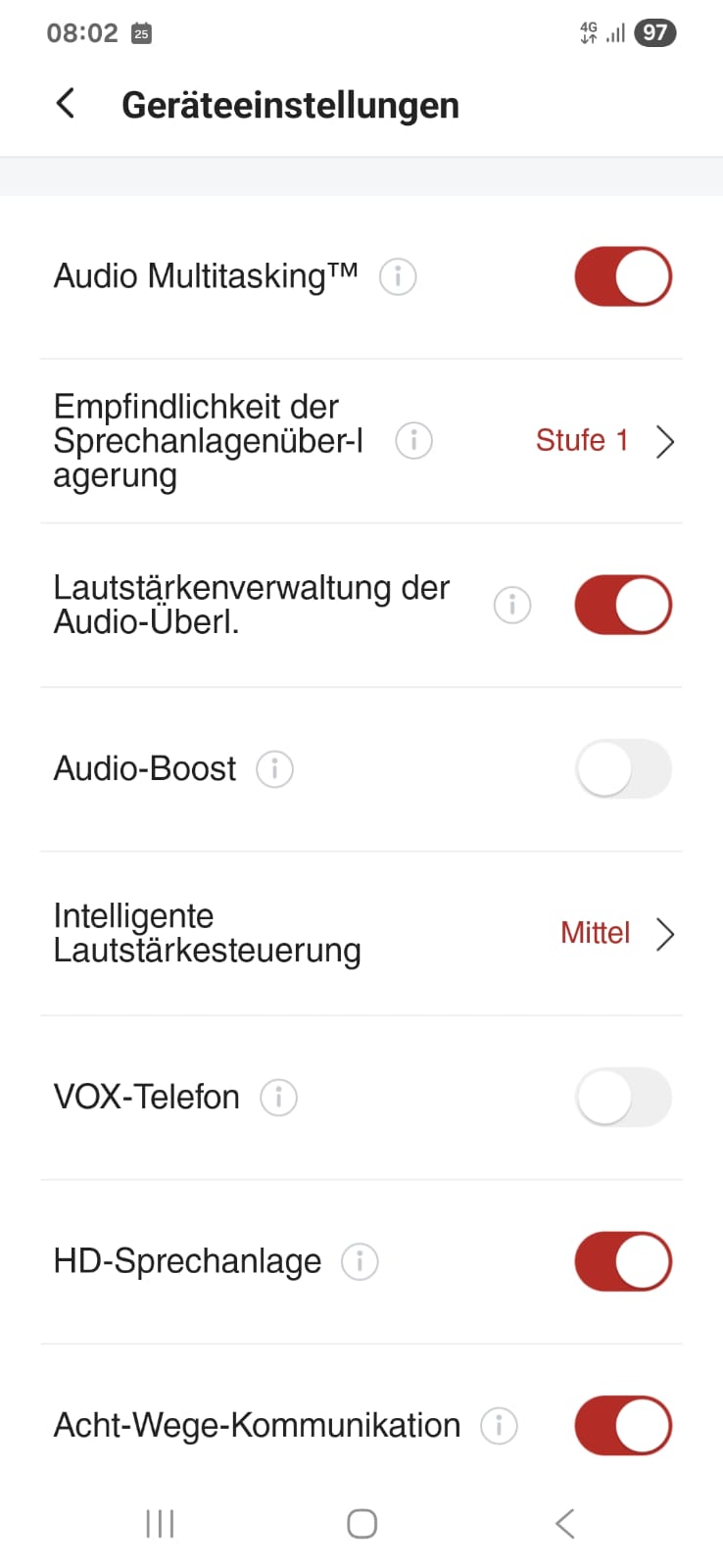Open Intelligente Lautstärkesteuerung options
The width and height of the screenshot is (723, 1568).
616,934
